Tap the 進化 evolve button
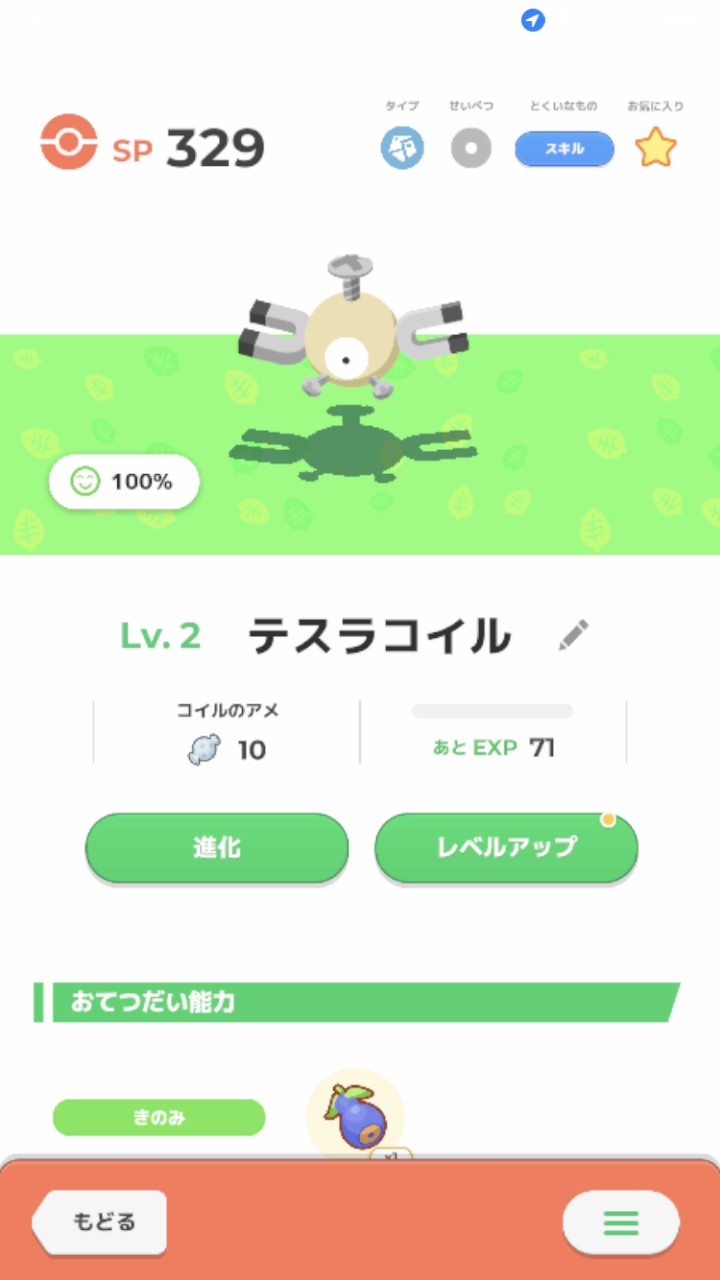The width and height of the screenshot is (720, 1280). point(217,847)
